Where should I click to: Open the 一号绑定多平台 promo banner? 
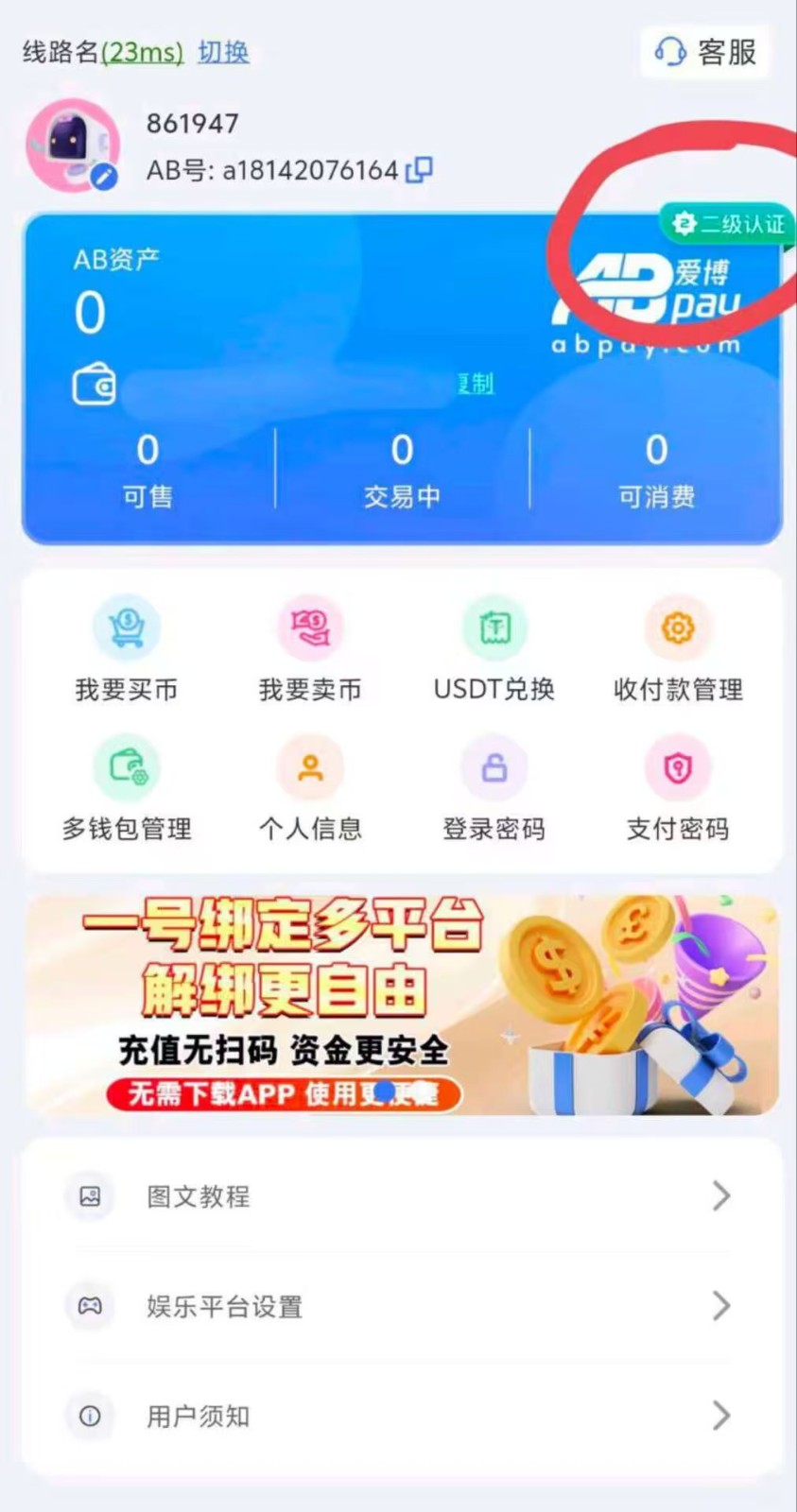[402, 1005]
